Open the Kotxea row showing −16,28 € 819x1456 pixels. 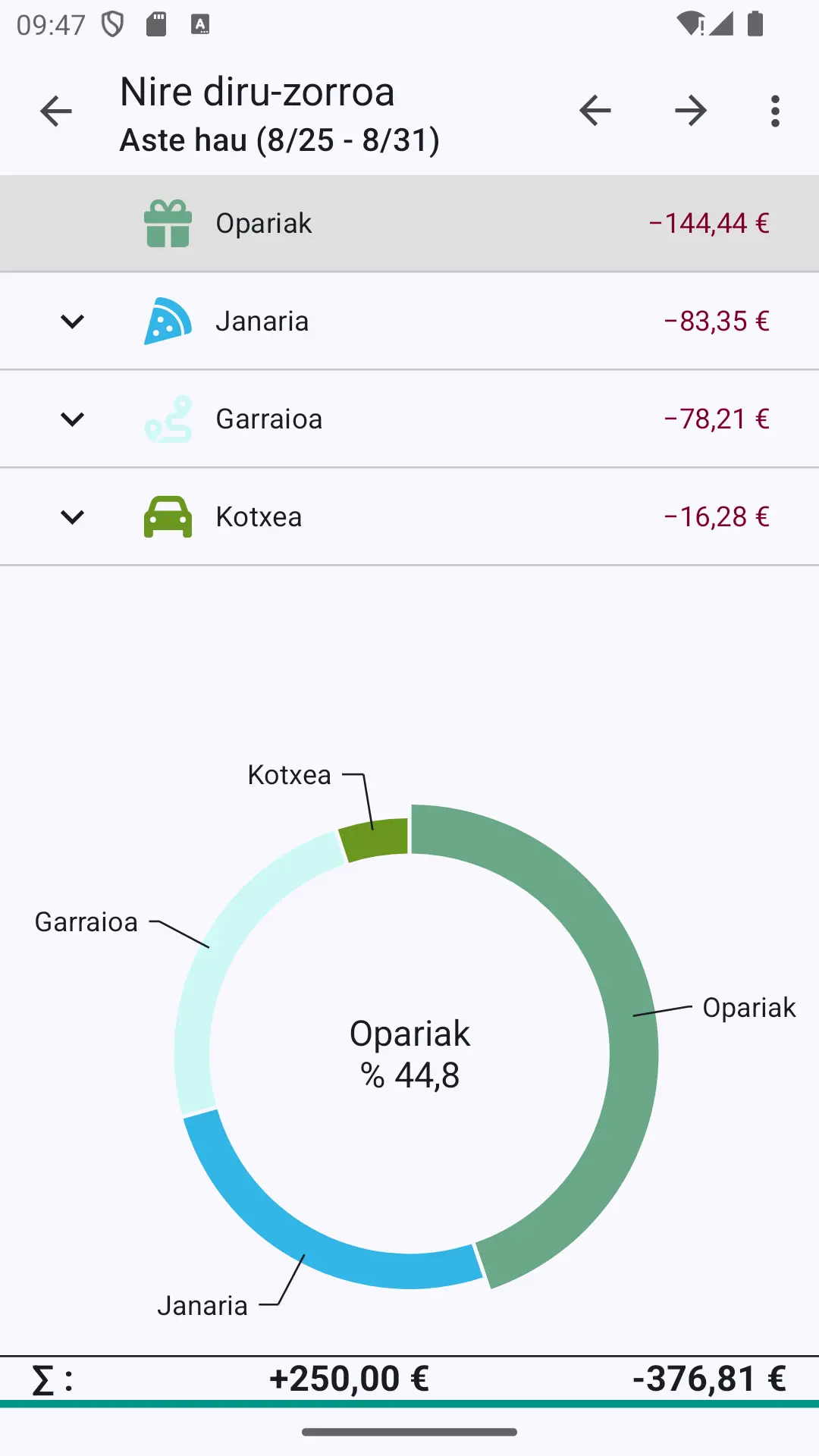point(409,517)
